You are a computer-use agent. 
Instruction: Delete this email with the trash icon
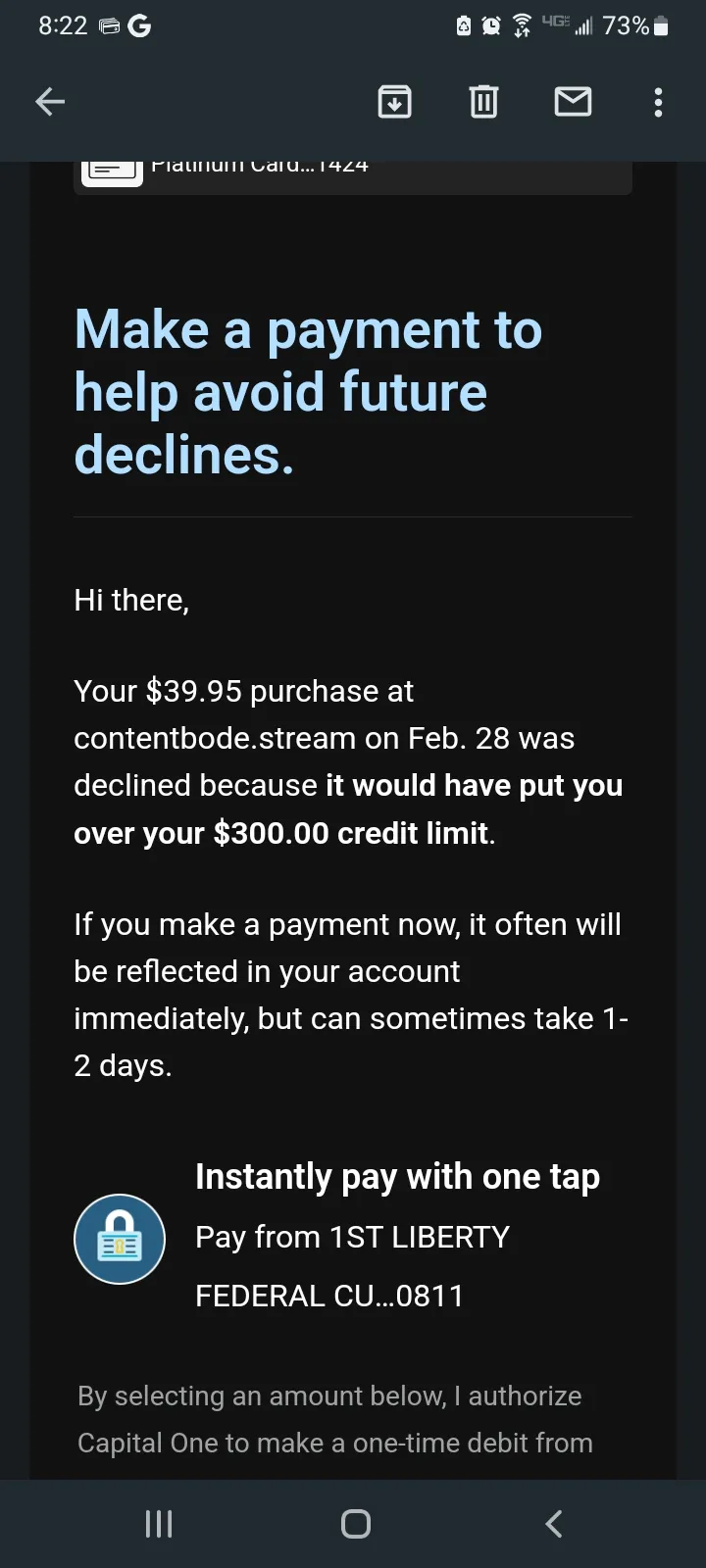(x=483, y=101)
